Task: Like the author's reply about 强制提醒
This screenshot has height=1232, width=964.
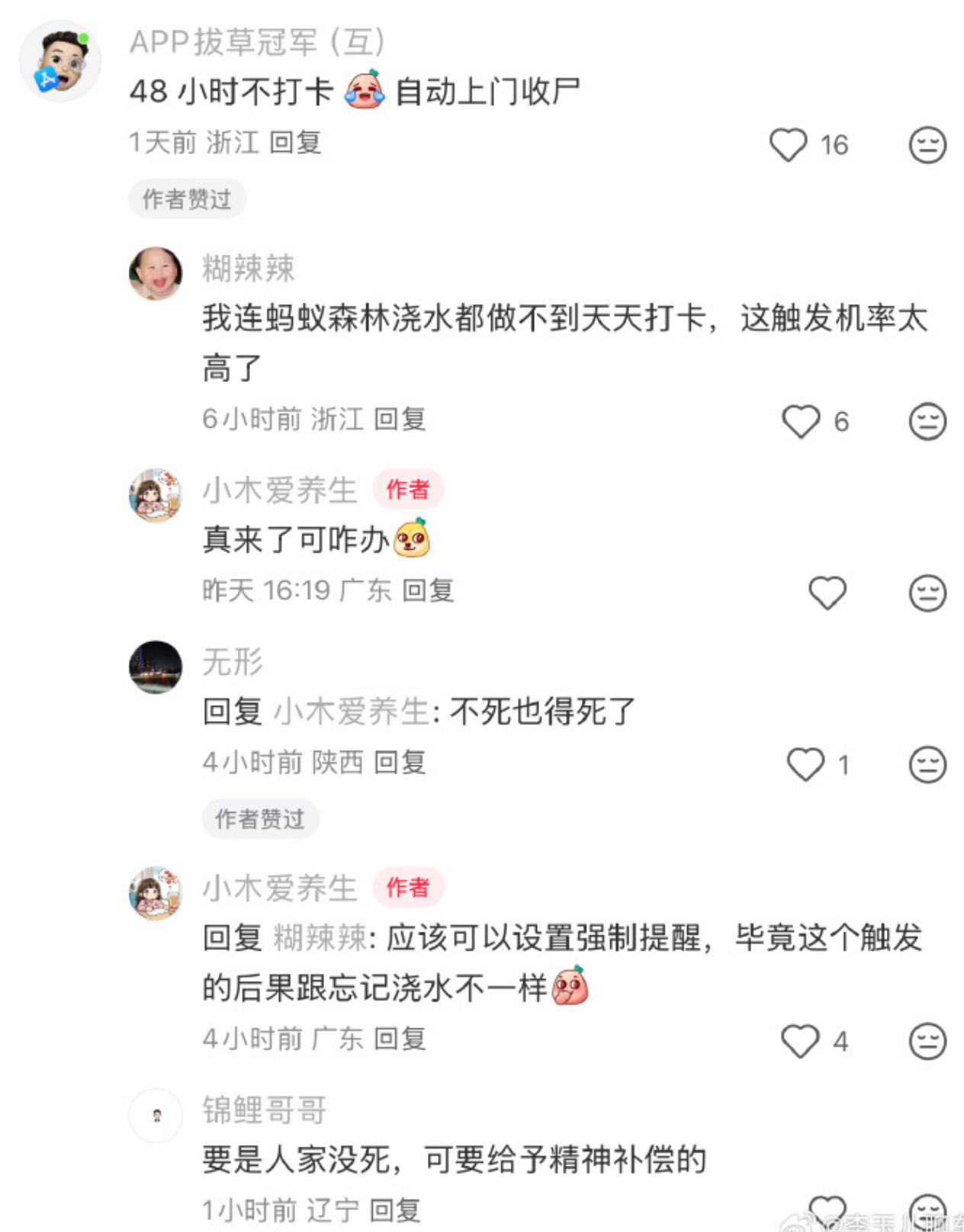Action: click(x=800, y=1041)
